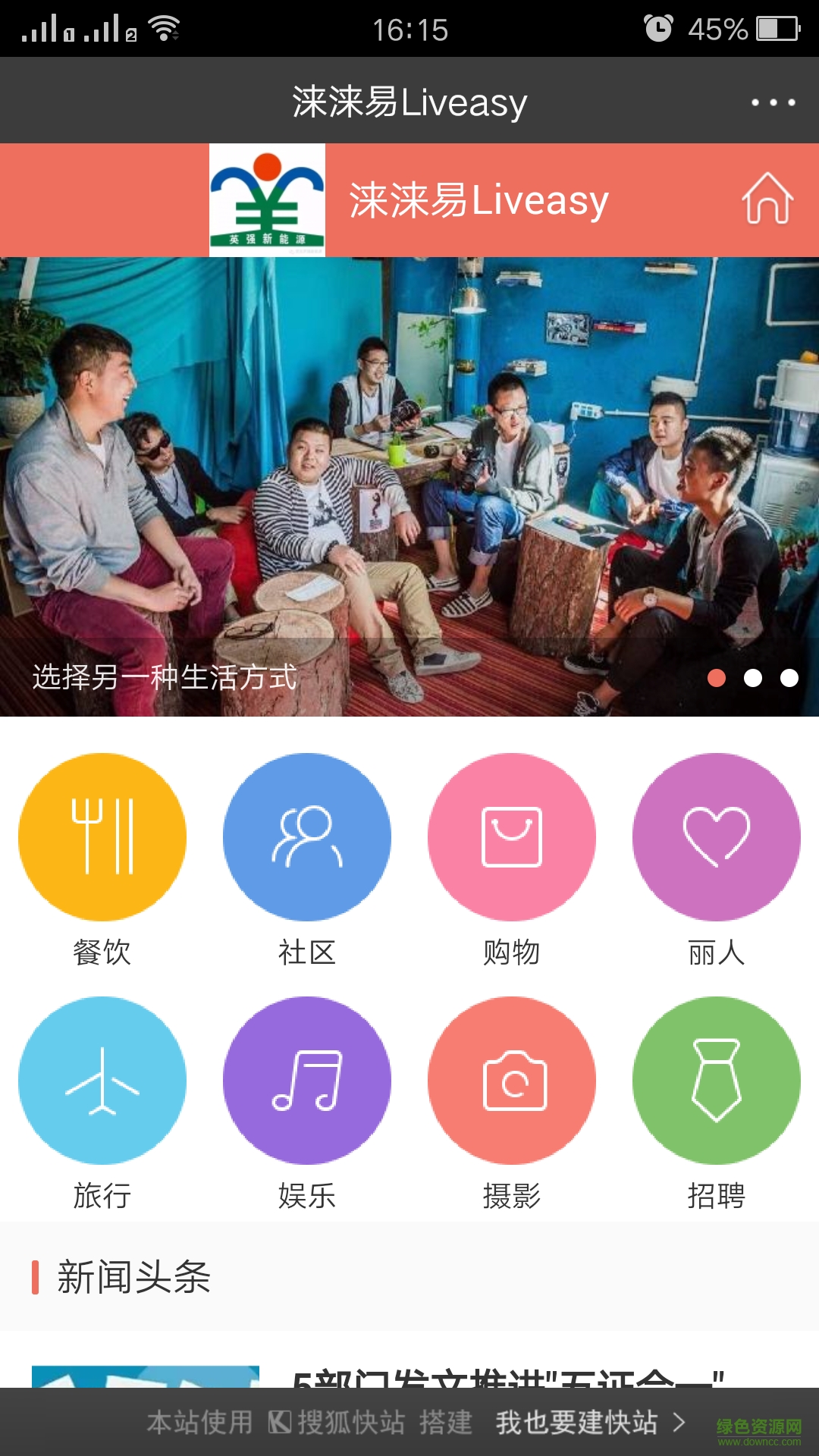The width and height of the screenshot is (819, 1456).
Task: Open the 英强新能源 logo
Action: (x=269, y=200)
